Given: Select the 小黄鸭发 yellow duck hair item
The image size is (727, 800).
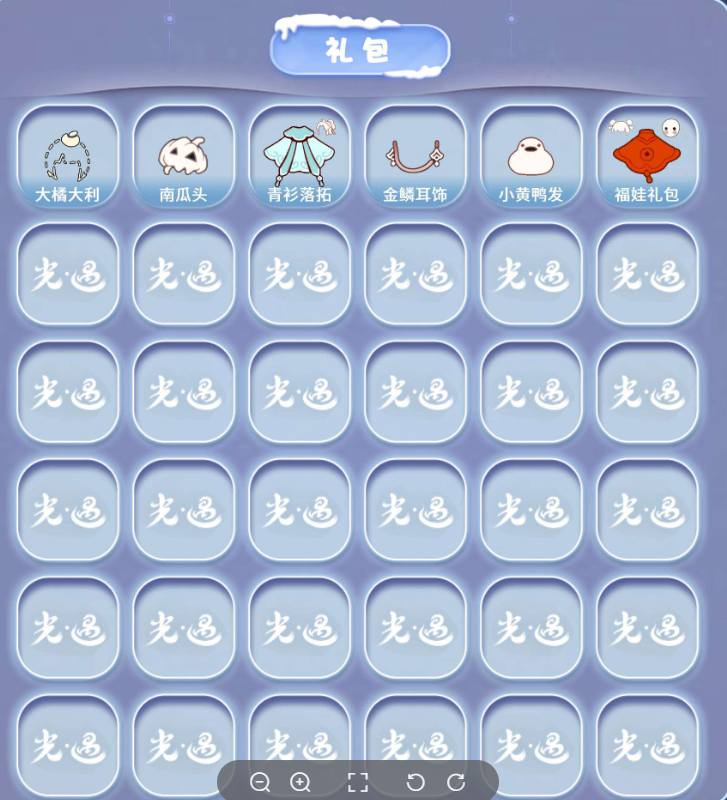Looking at the screenshot, I should (531, 157).
